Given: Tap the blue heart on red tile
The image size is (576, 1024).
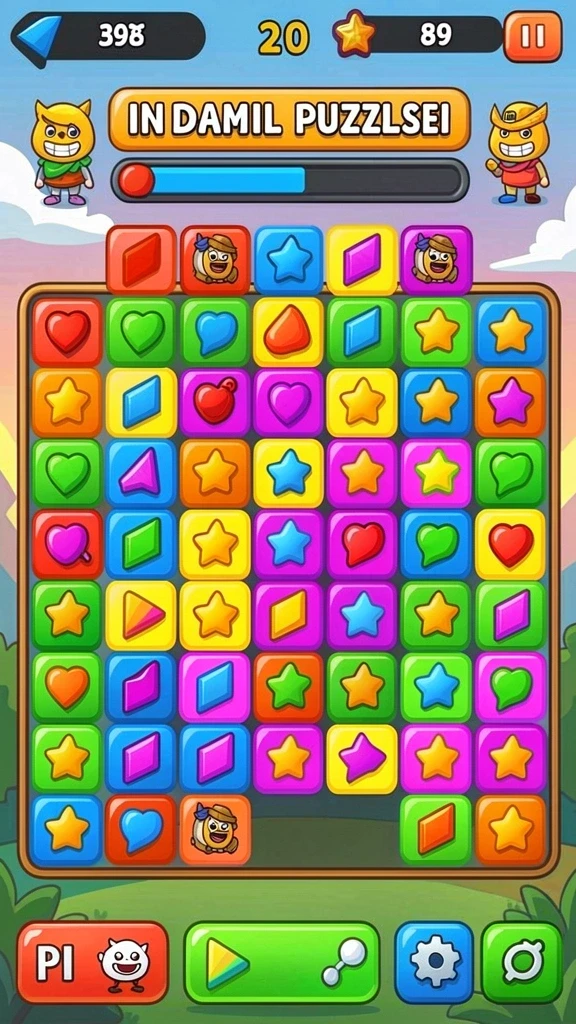Looking at the screenshot, I should point(141,829).
